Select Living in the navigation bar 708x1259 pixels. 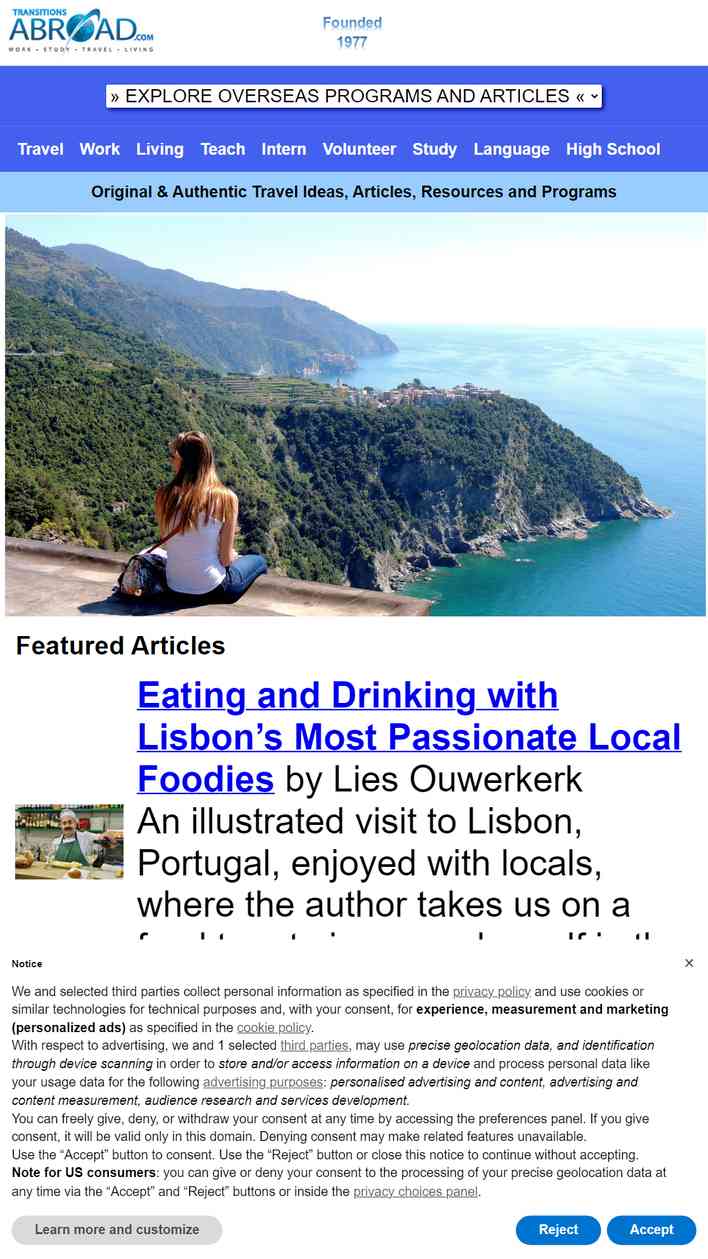click(160, 149)
